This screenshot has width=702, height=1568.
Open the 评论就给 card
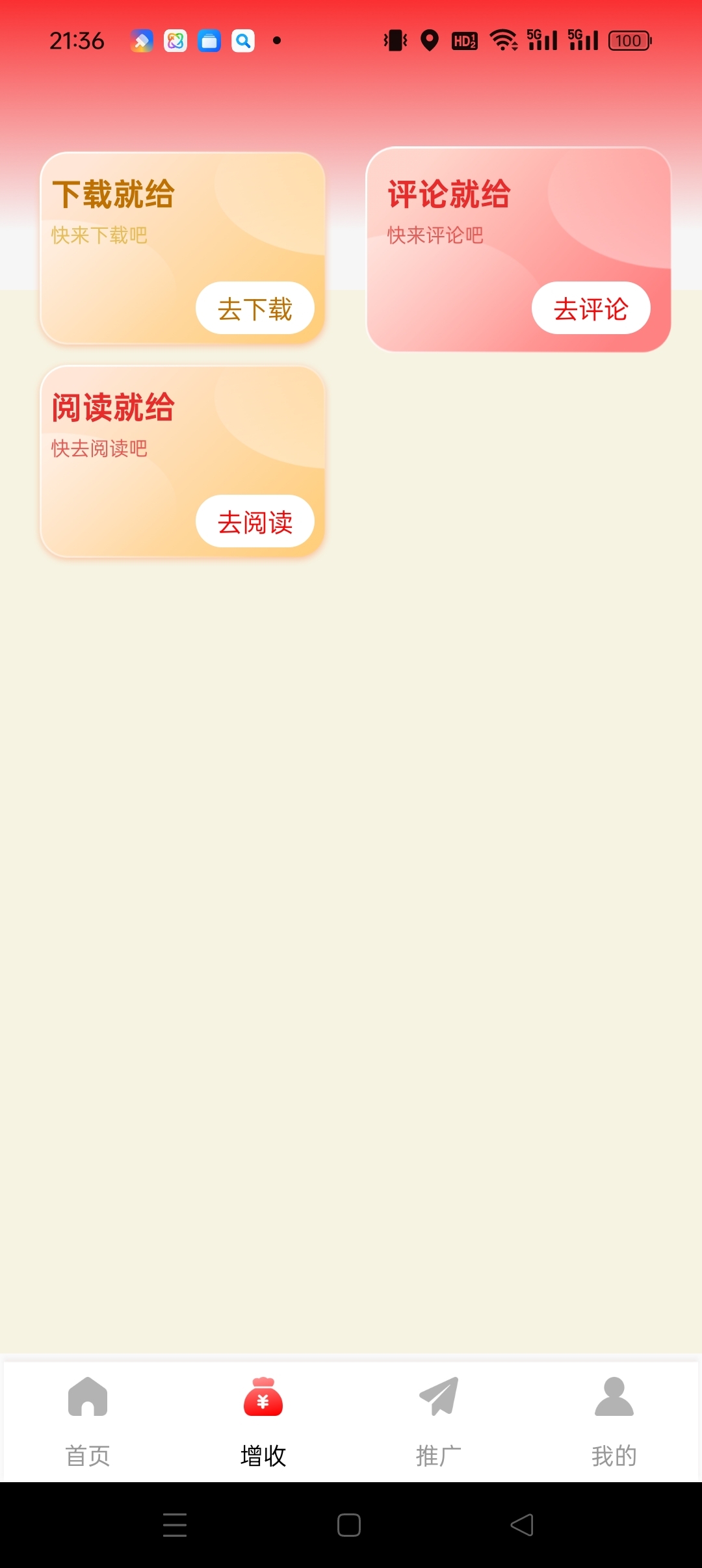point(517,247)
